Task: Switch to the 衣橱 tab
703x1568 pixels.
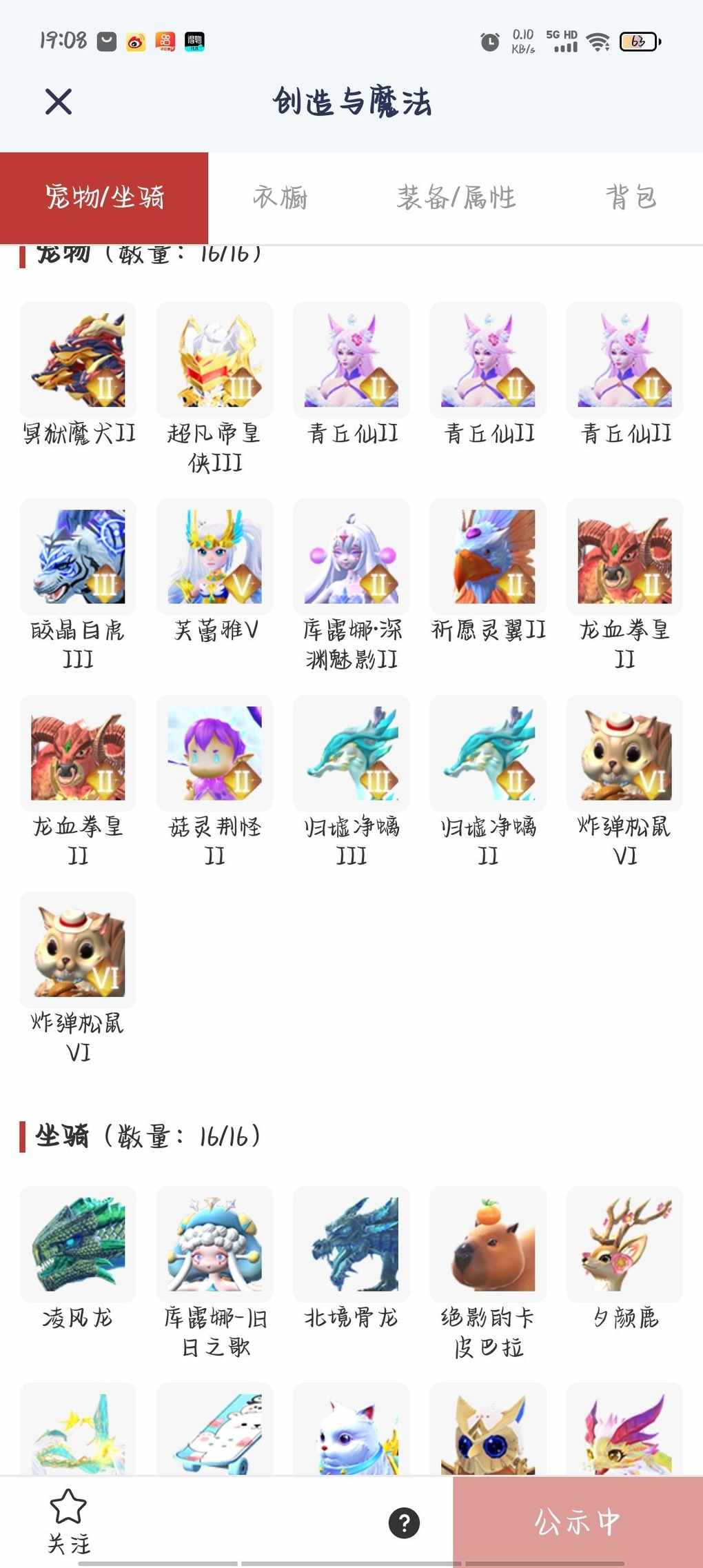Action: 280,198
